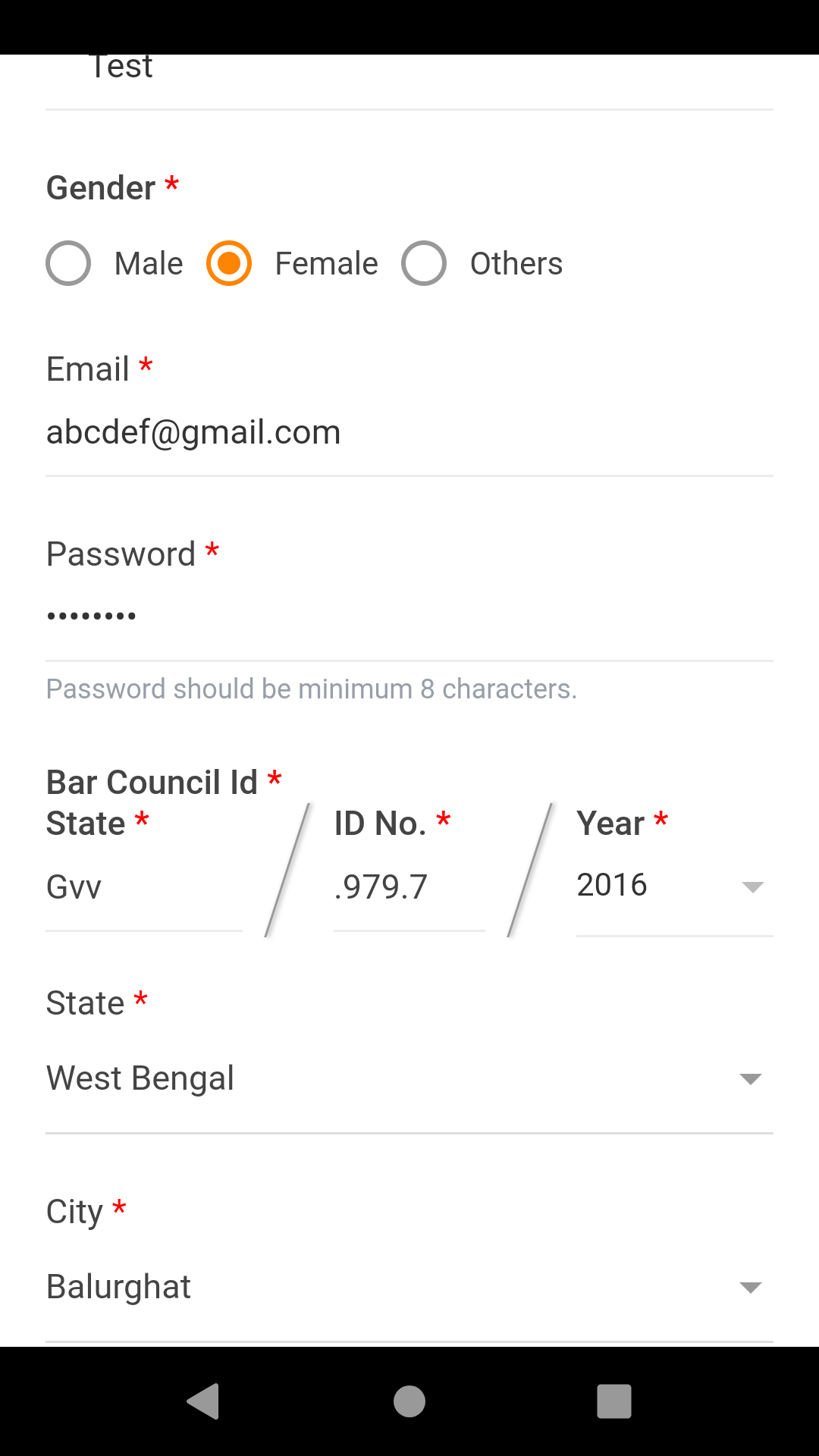Viewport: 819px width, 1456px height.
Task: Tap the Email field with abcdef@gmail.com
Action: coord(409,433)
